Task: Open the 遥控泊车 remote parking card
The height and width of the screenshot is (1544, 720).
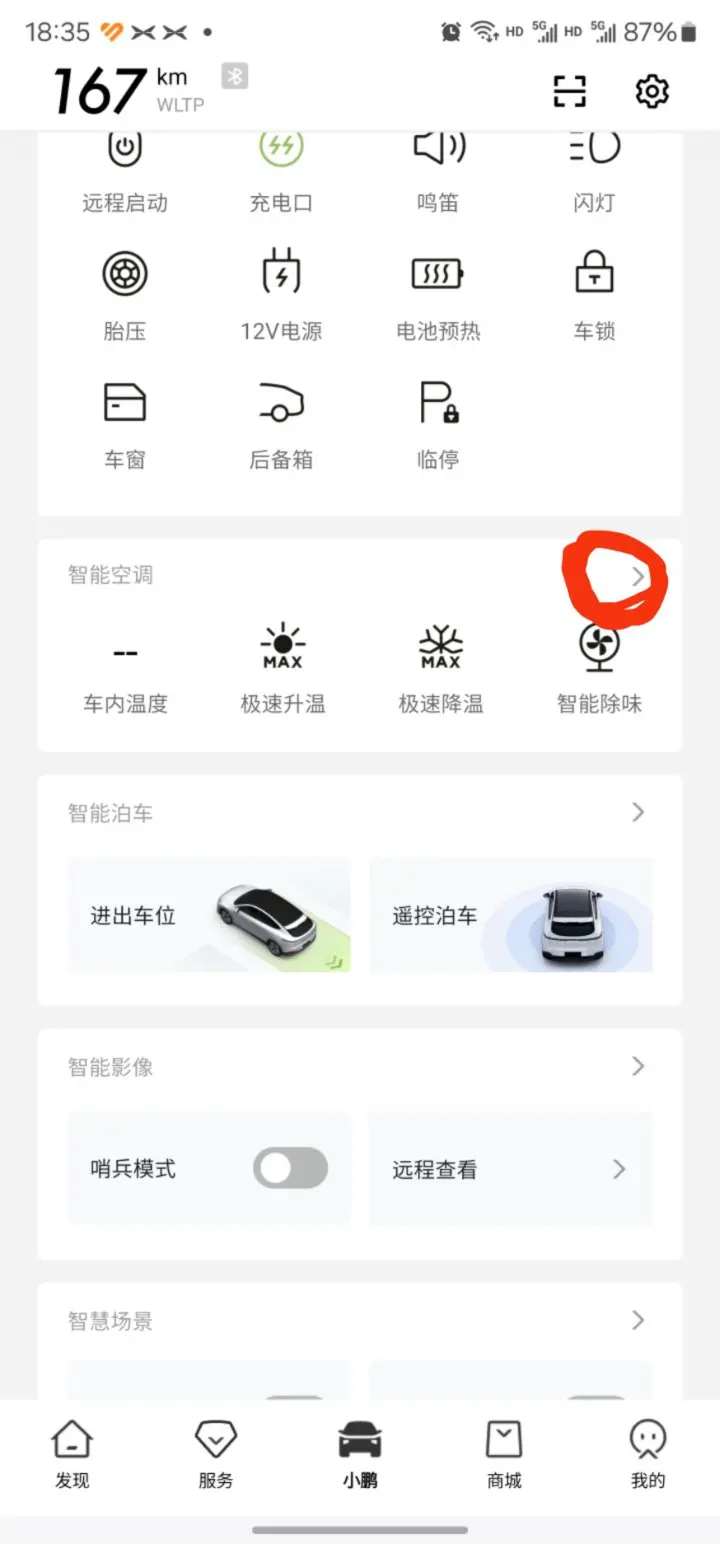Action: coord(511,915)
